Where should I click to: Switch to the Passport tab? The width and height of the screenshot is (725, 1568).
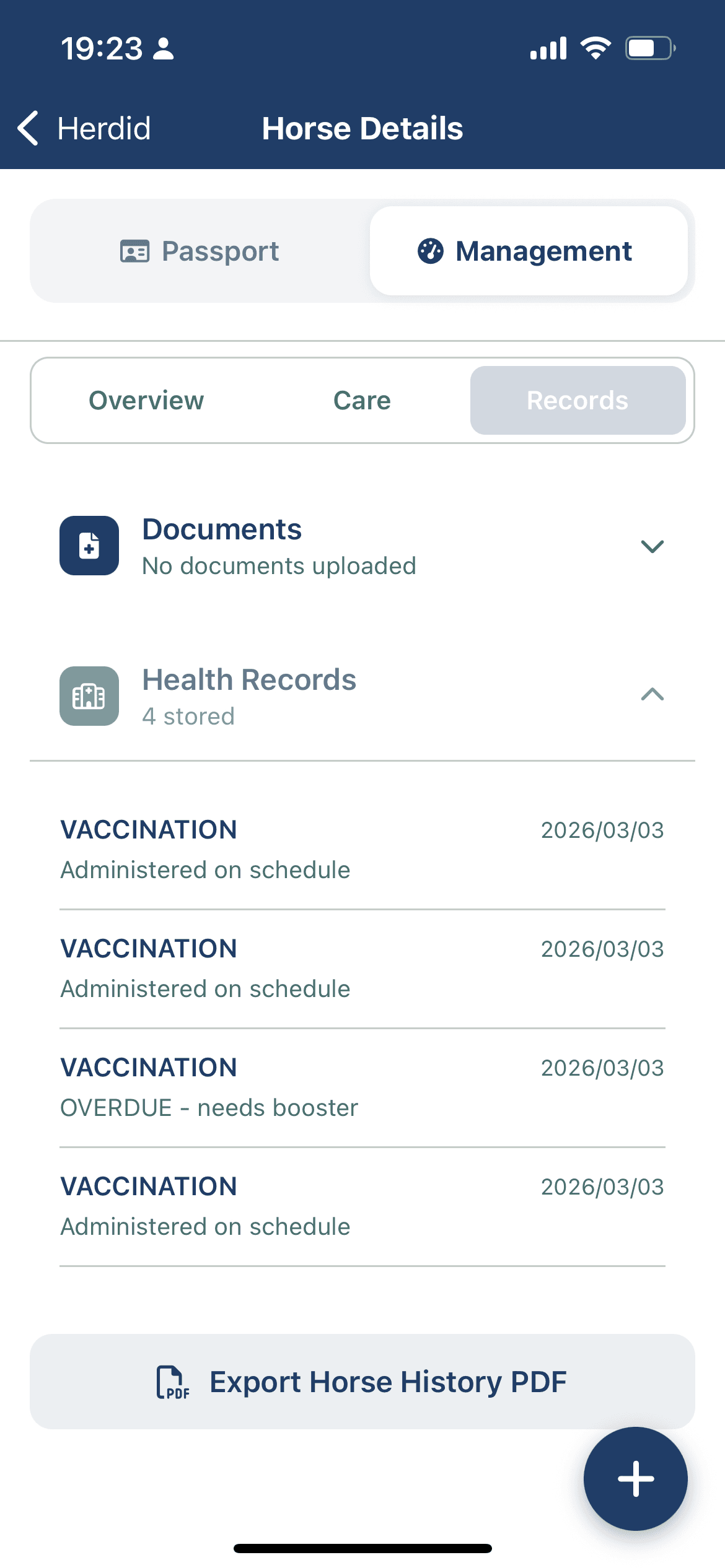(x=200, y=251)
